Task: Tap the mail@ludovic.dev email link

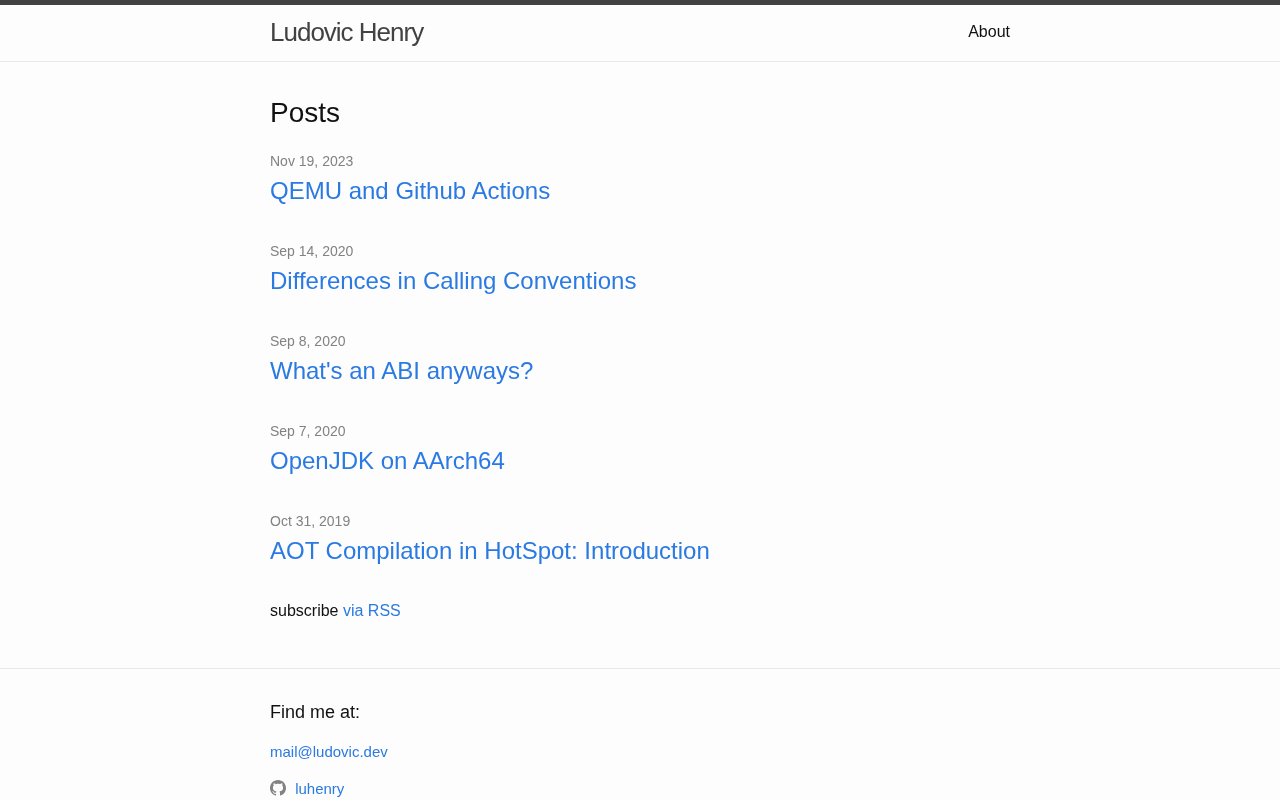Action: point(329,752)
